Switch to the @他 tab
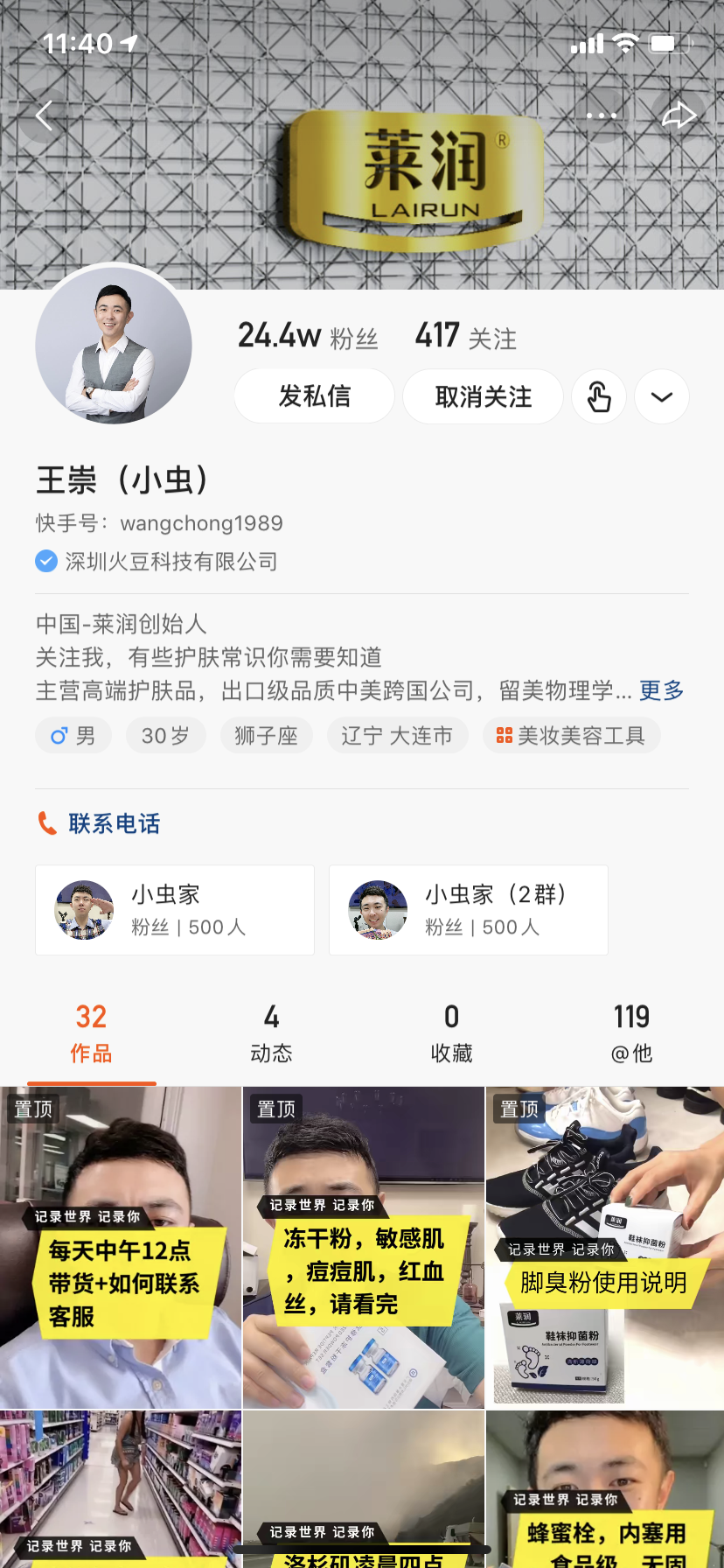The width and height of the screenshot is (724, 1568). coord(631,1033)
